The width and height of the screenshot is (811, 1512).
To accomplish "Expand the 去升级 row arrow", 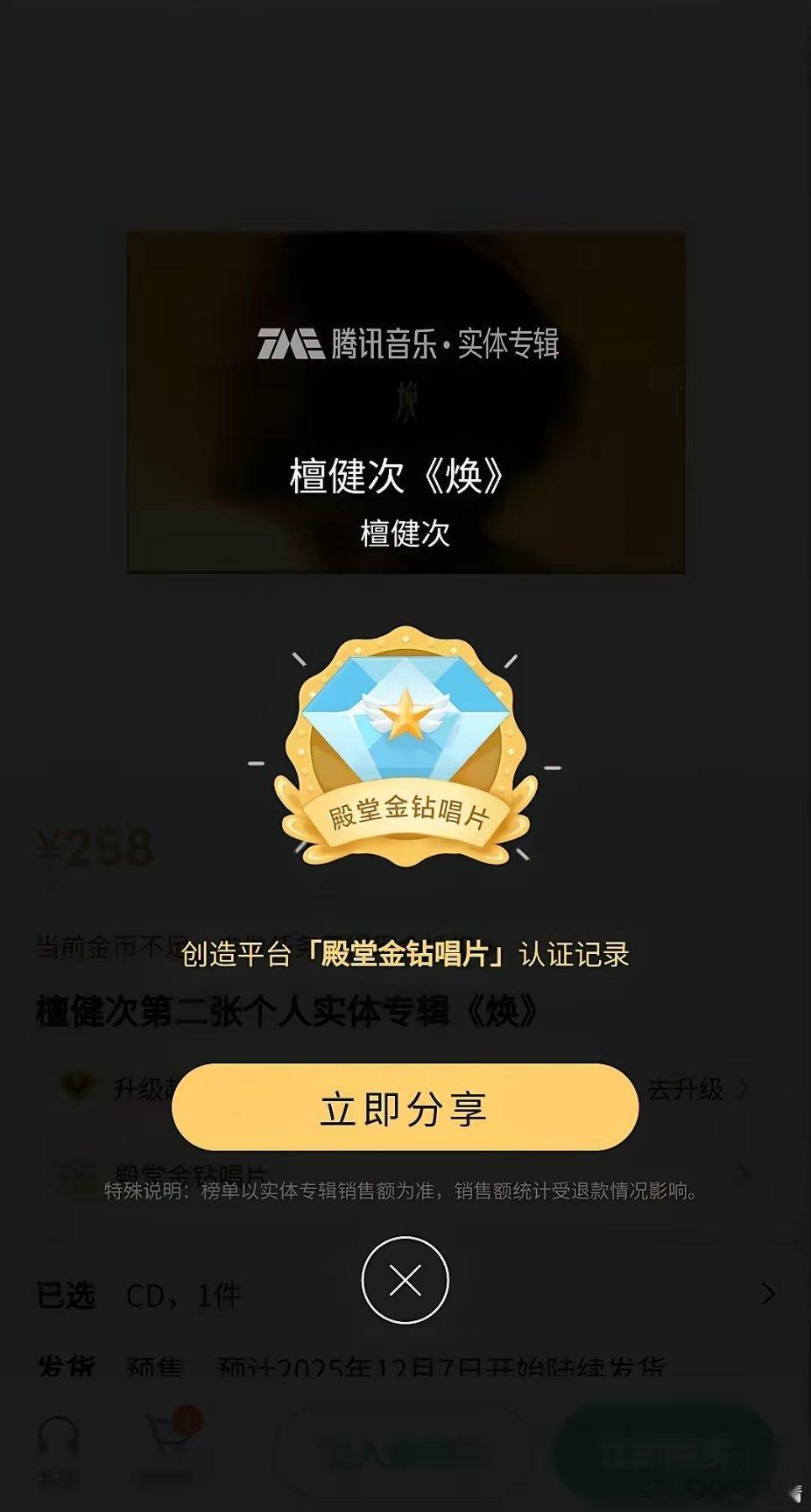I will coord(744,1086).
